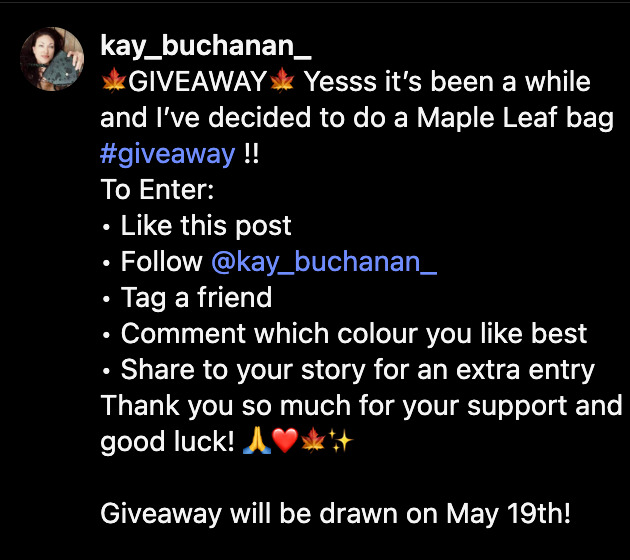Open kay_buchanan_'s profile picture
Image resolution: width=630 pixels, height=560 pixels.
(52, 59)
